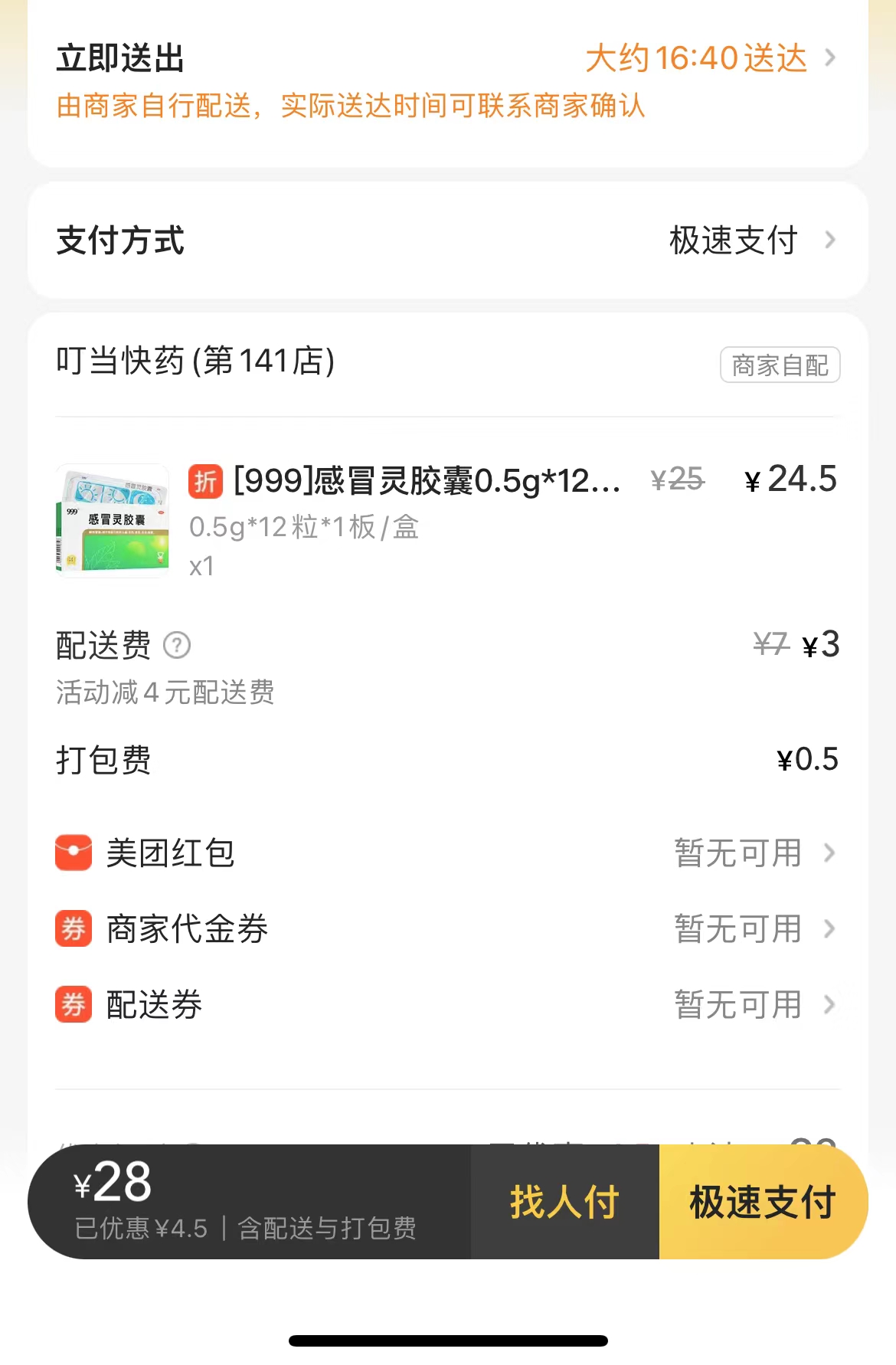Expand the 支付方式 payment method options
Viewport: 896px width, 1365px height.
coord(830,241)
